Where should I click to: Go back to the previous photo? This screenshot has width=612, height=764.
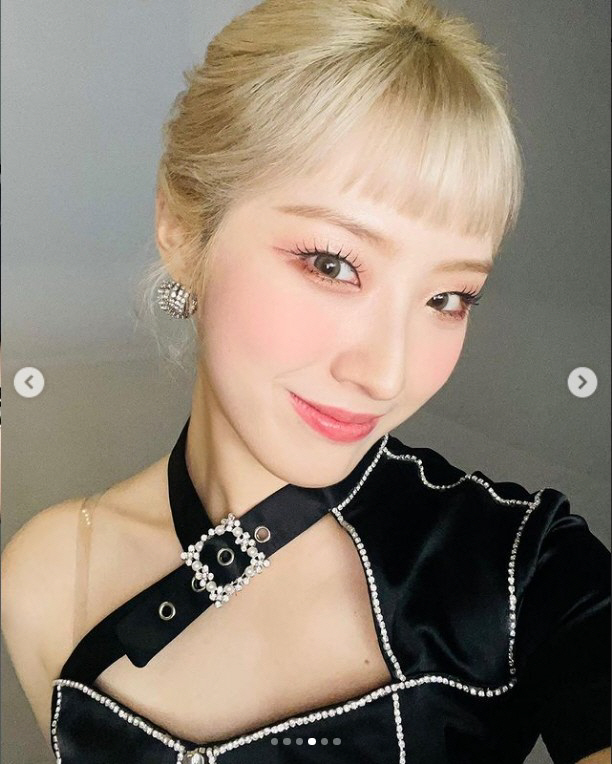tap(29, 382)
